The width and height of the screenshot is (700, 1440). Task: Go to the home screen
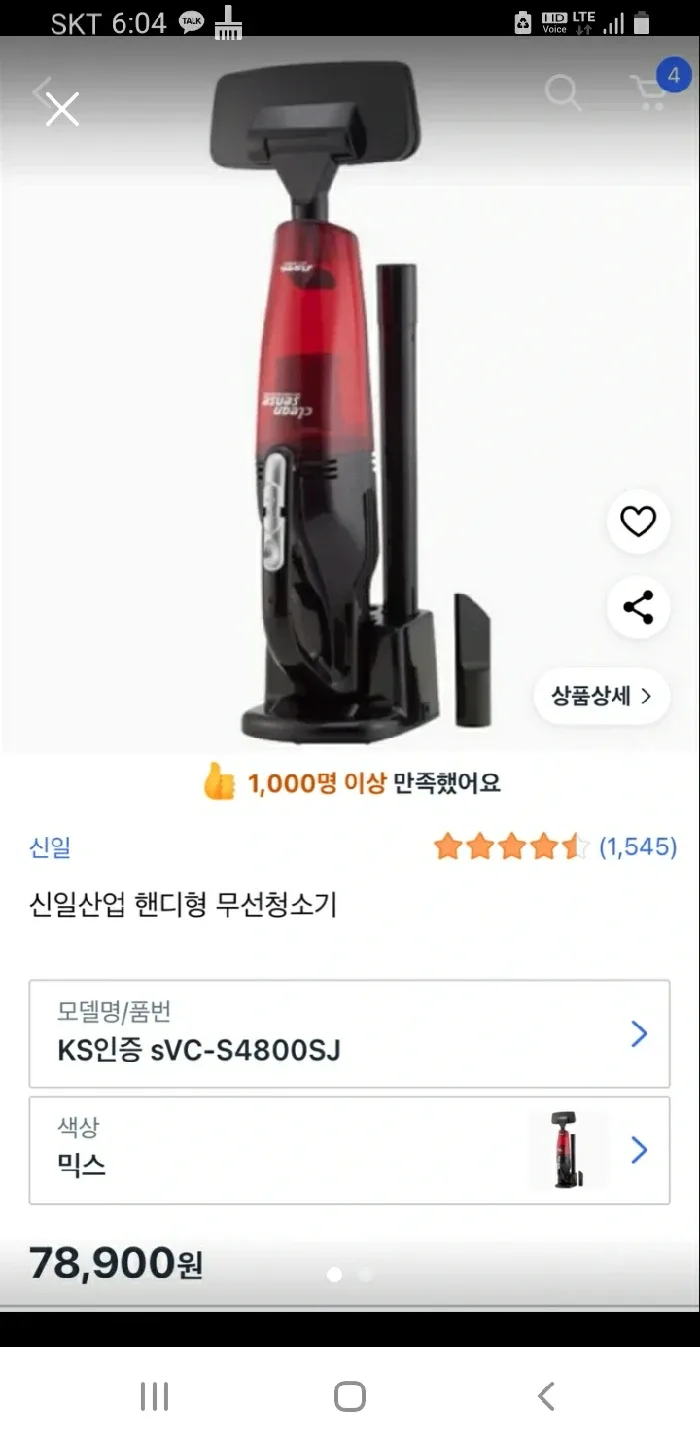[x=350, y=1396]
